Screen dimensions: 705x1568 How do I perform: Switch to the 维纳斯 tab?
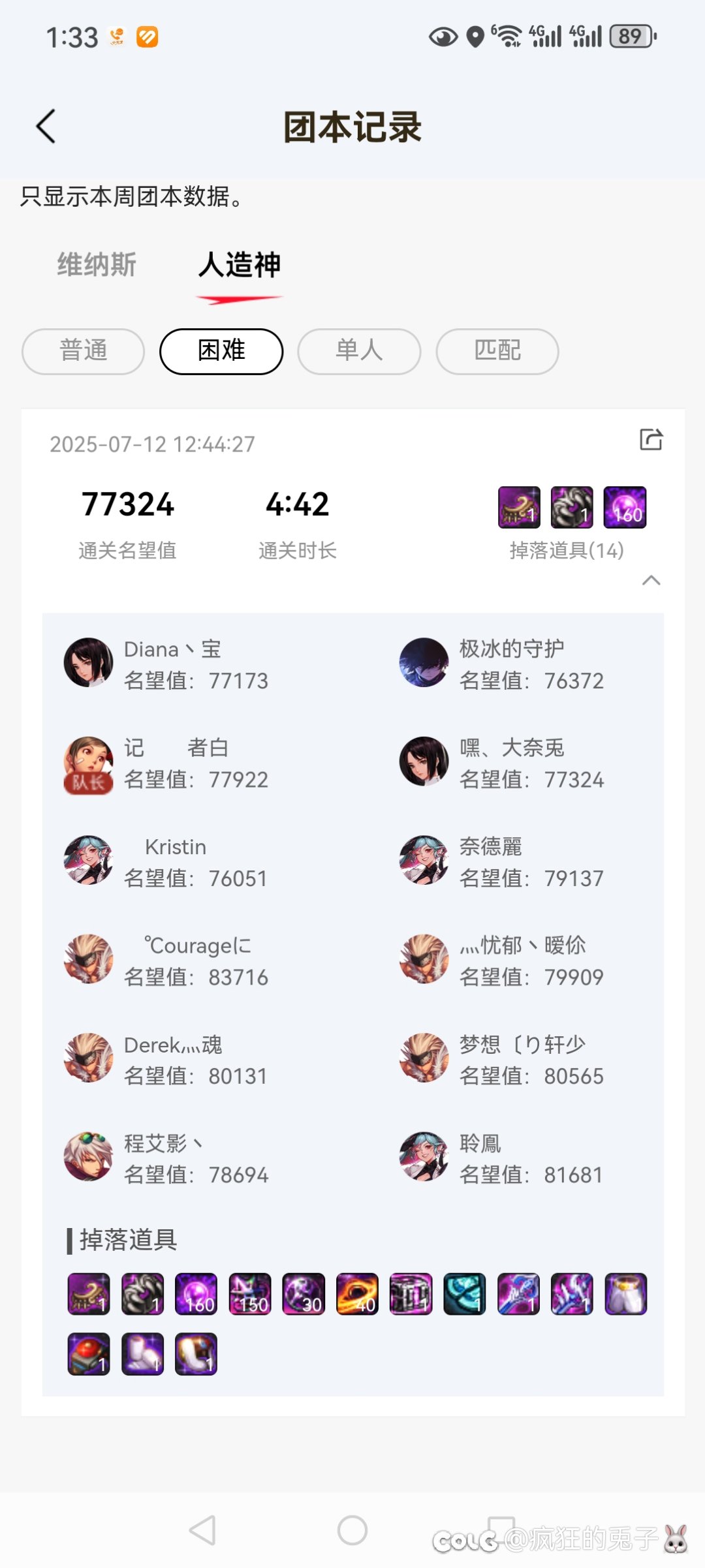[97, 265]
